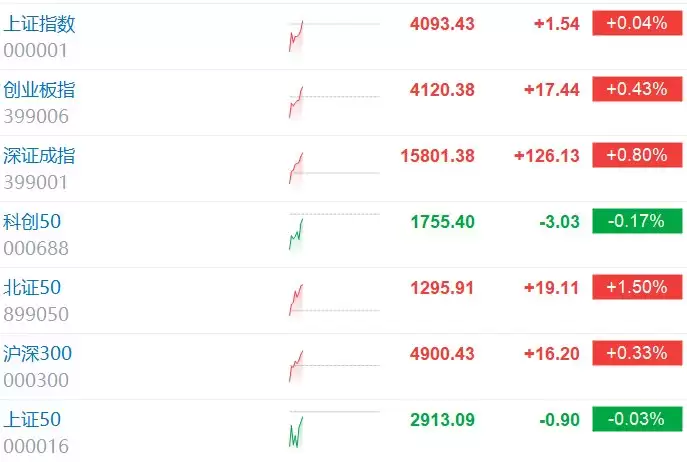
Task: View details for 深证成指 399001
Action: 344,169
